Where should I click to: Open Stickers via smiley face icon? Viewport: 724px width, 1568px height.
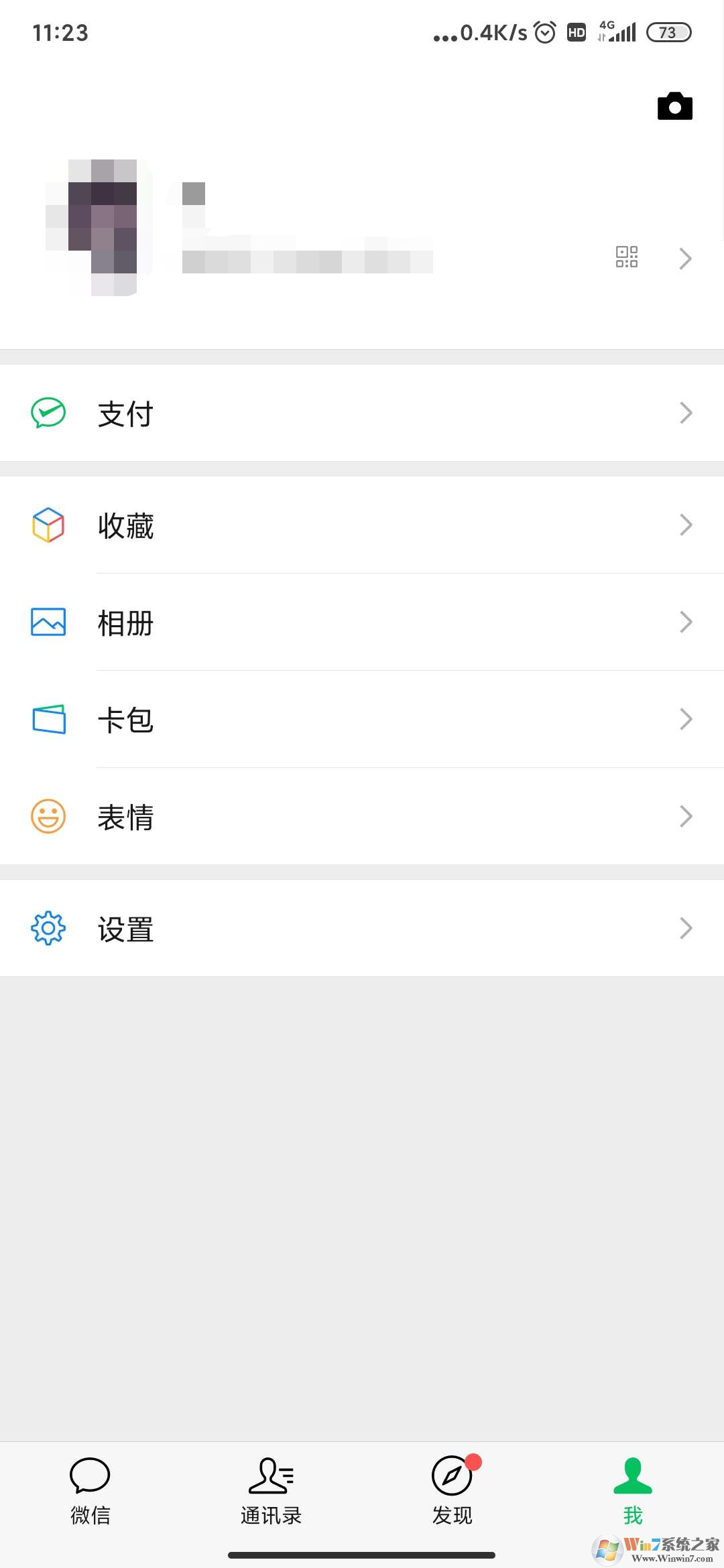point(48,816)
